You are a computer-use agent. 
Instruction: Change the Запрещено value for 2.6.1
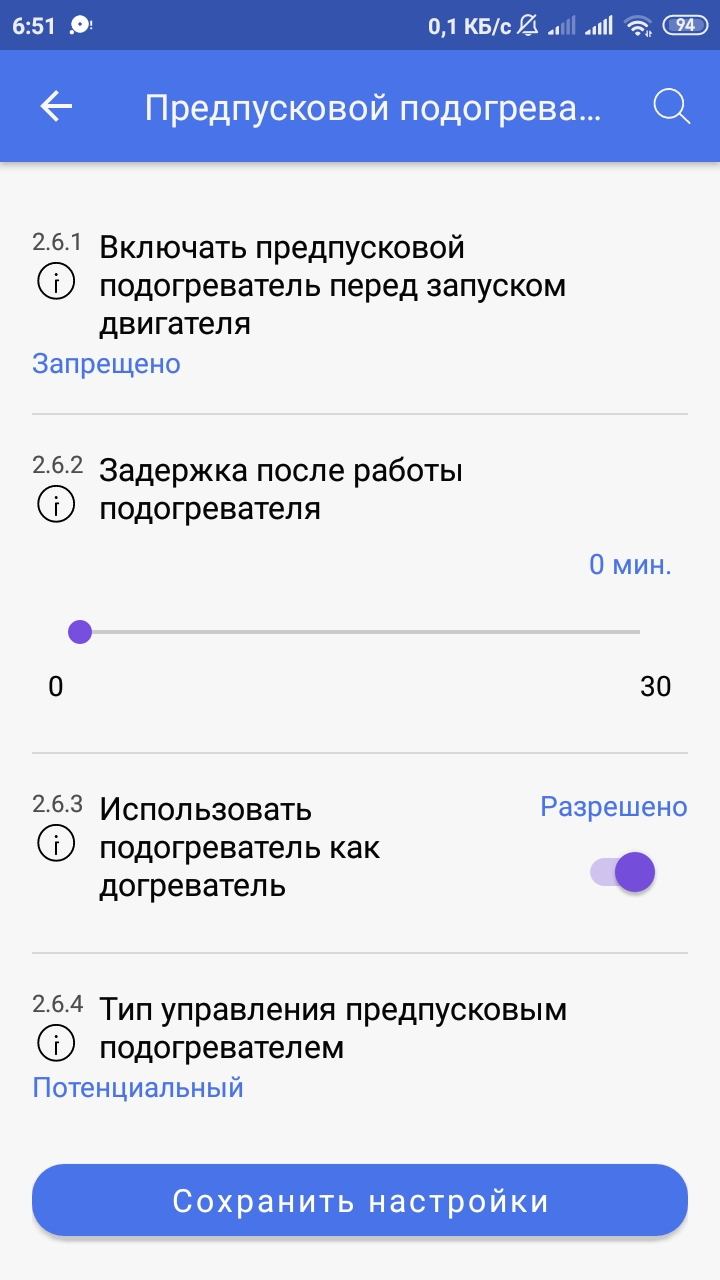pyautogui.click(x=106, y=363)
